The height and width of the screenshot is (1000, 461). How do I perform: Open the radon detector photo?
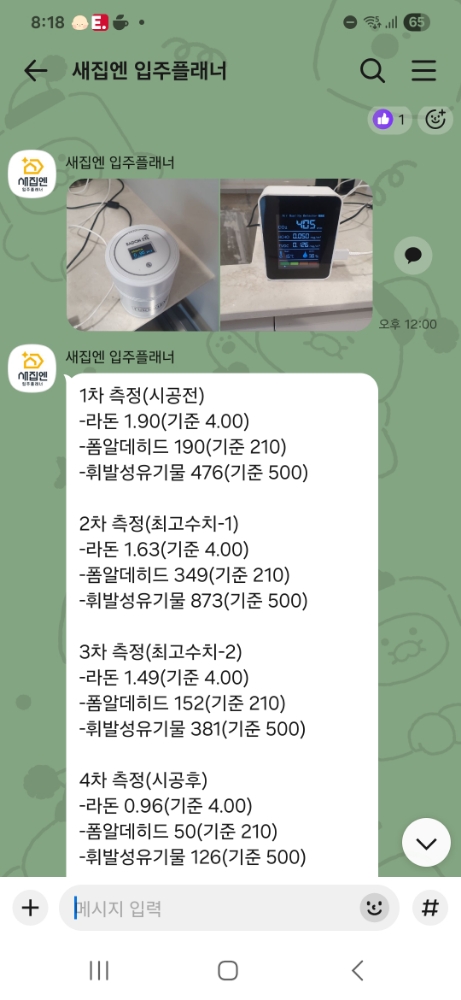[142, 254]
